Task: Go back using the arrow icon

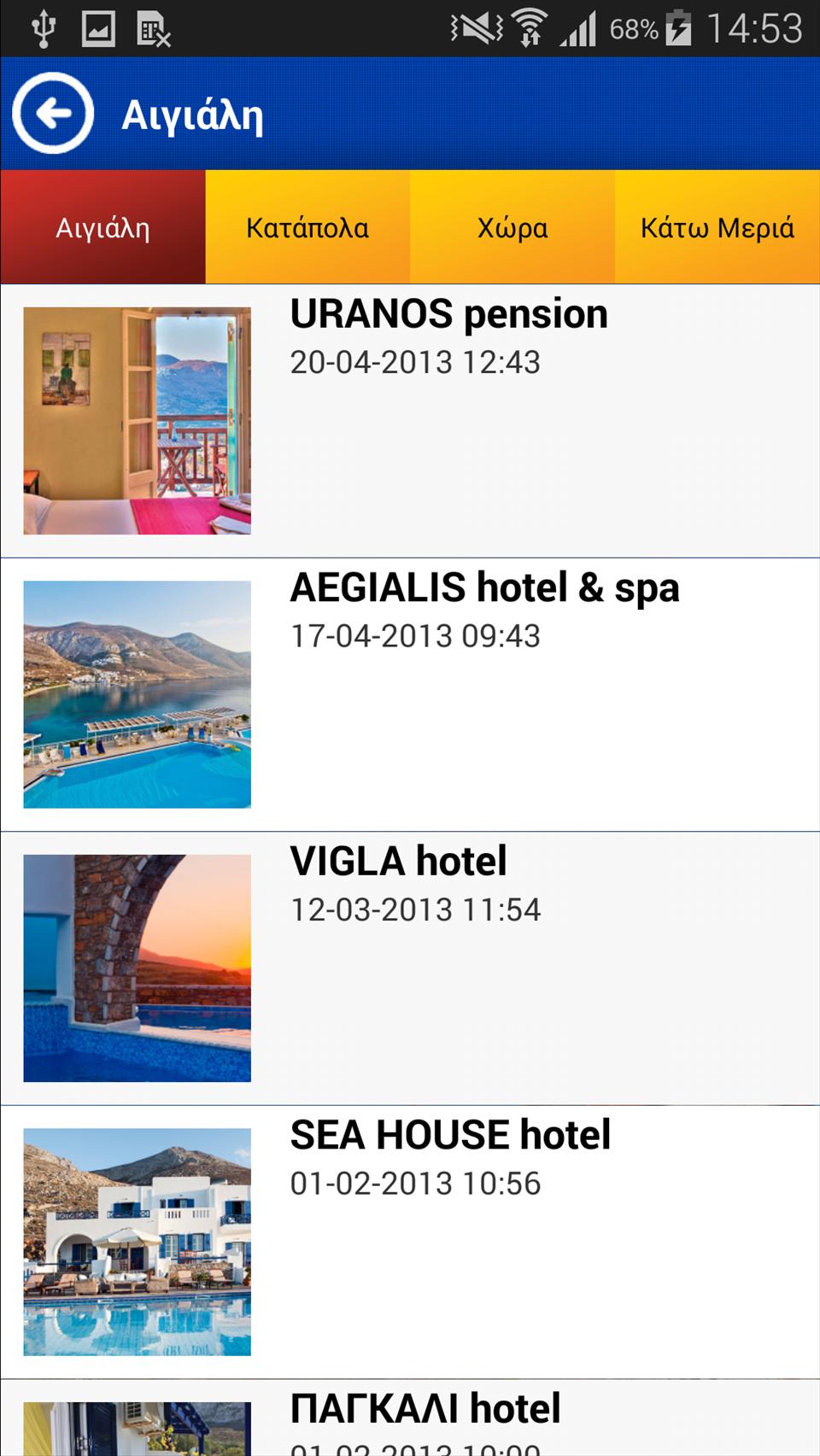Action: click(x=53, y=114)
